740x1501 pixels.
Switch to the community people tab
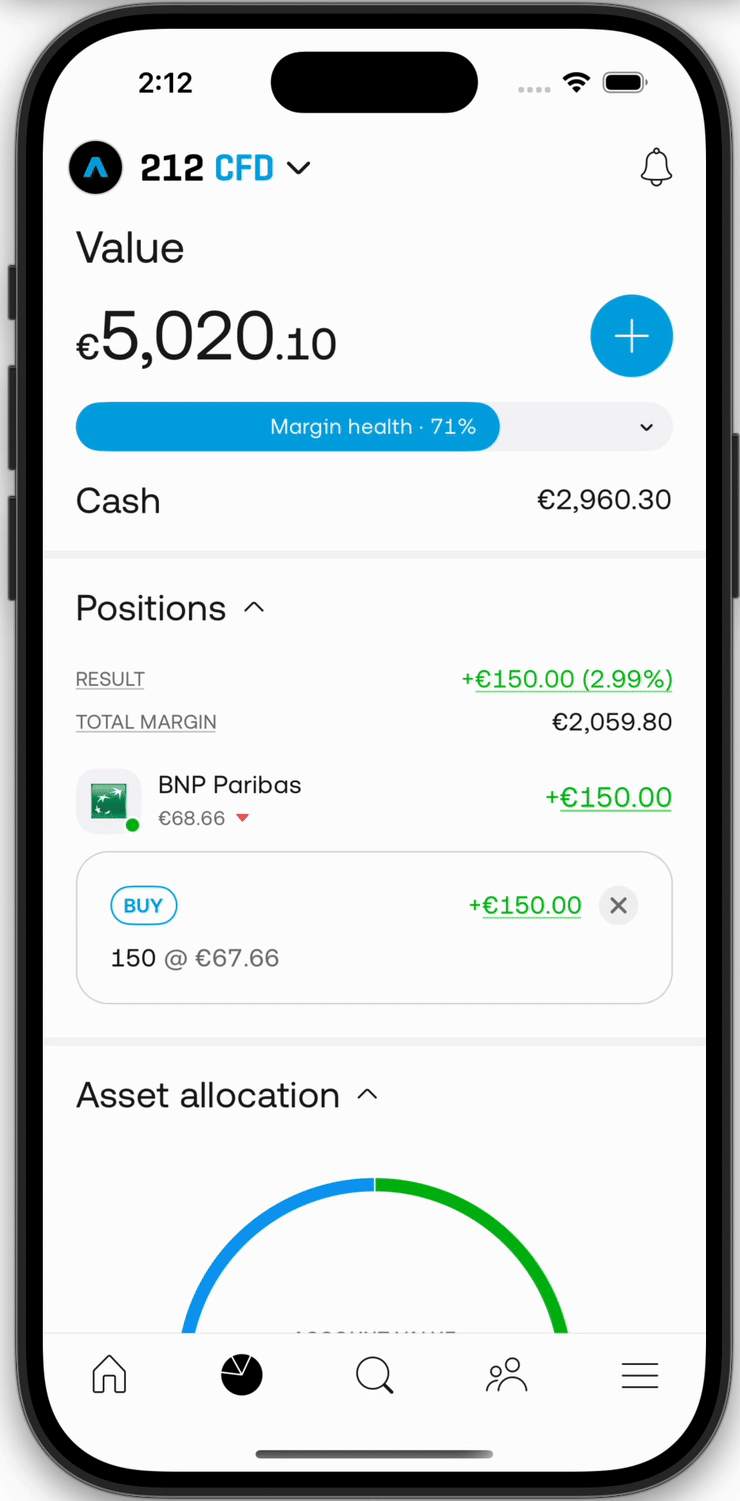click(x=506, y=1375)
